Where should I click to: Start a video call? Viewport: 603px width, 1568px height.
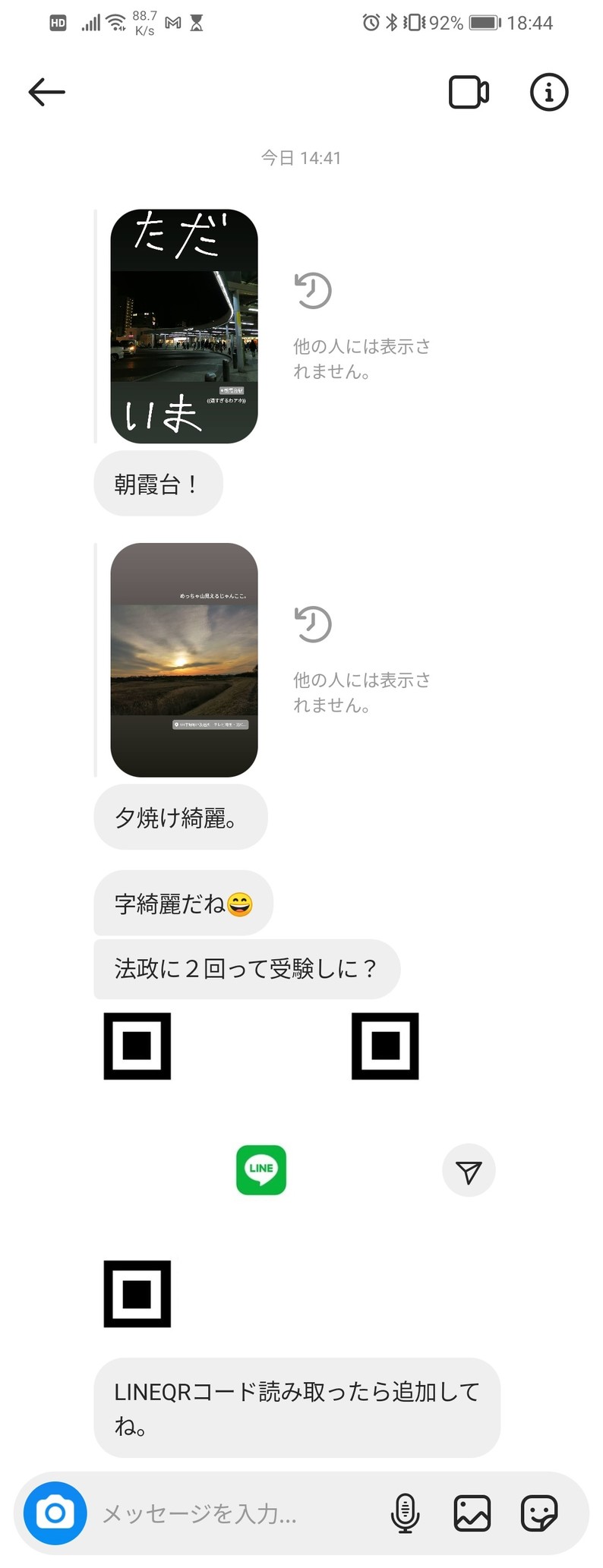pos(469,93)
